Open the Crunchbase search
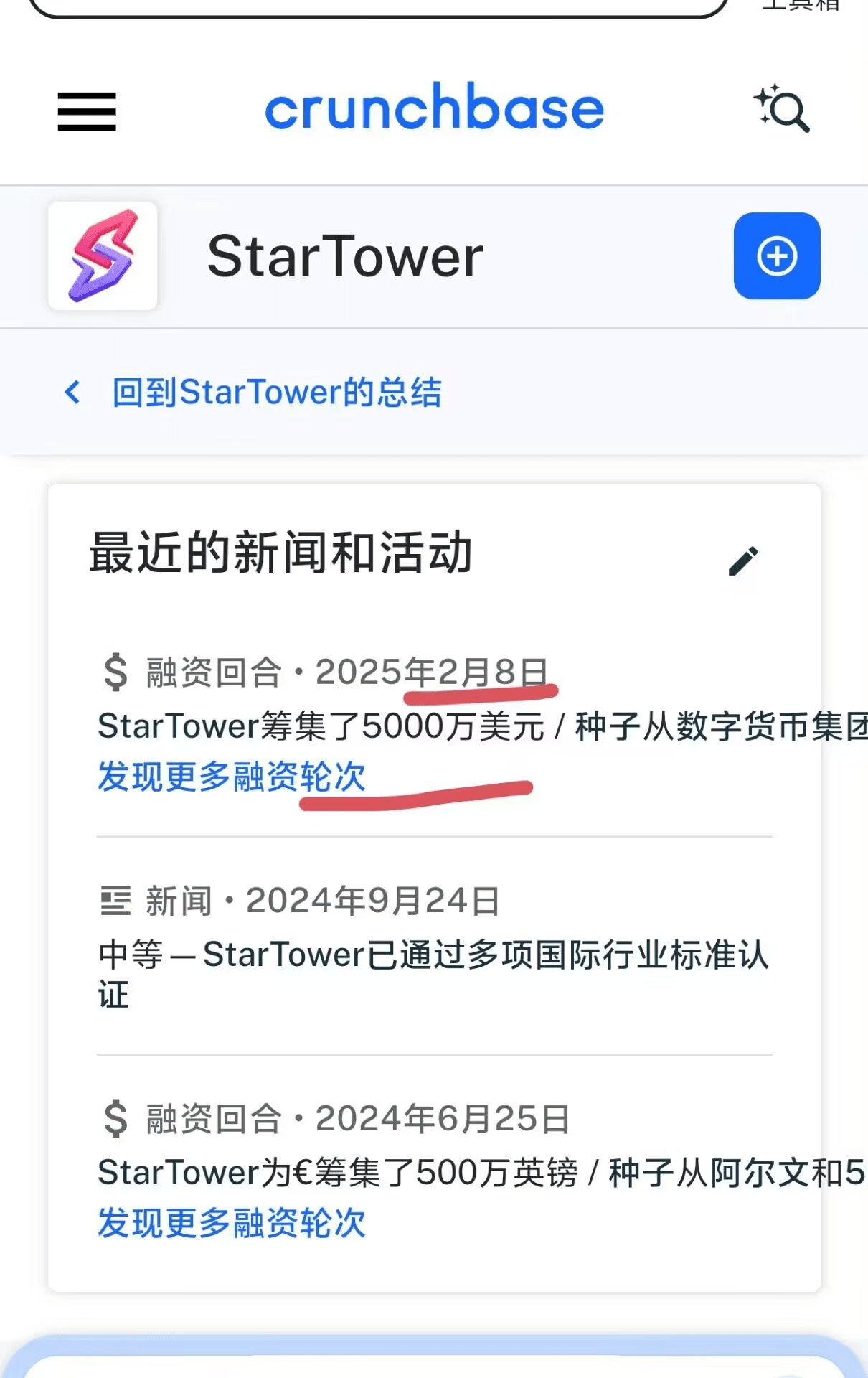 tap(782, 109)
